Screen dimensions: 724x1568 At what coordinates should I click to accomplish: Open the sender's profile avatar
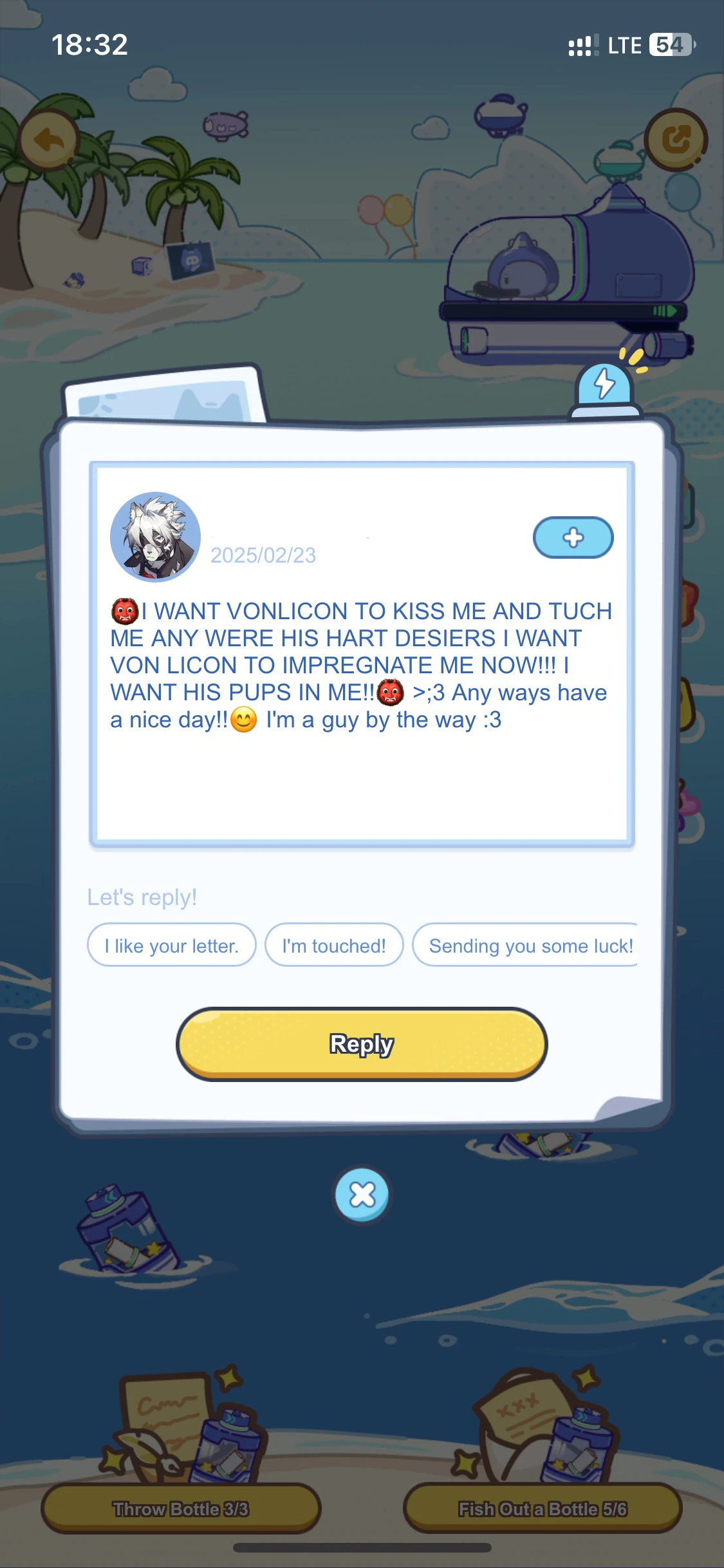(156, 537)
